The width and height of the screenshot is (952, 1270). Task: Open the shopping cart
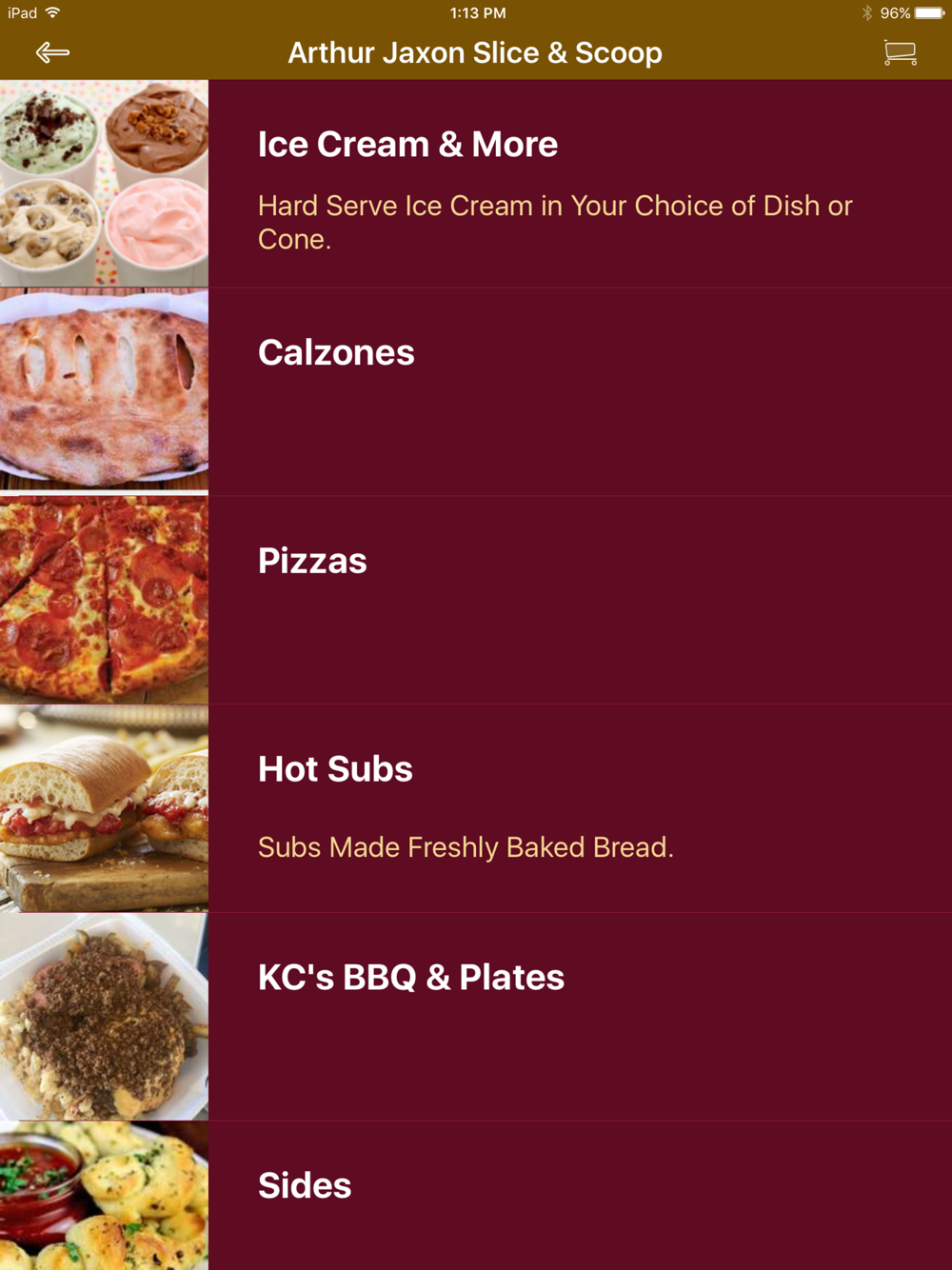pyautogui.click(x=900, y=52)
